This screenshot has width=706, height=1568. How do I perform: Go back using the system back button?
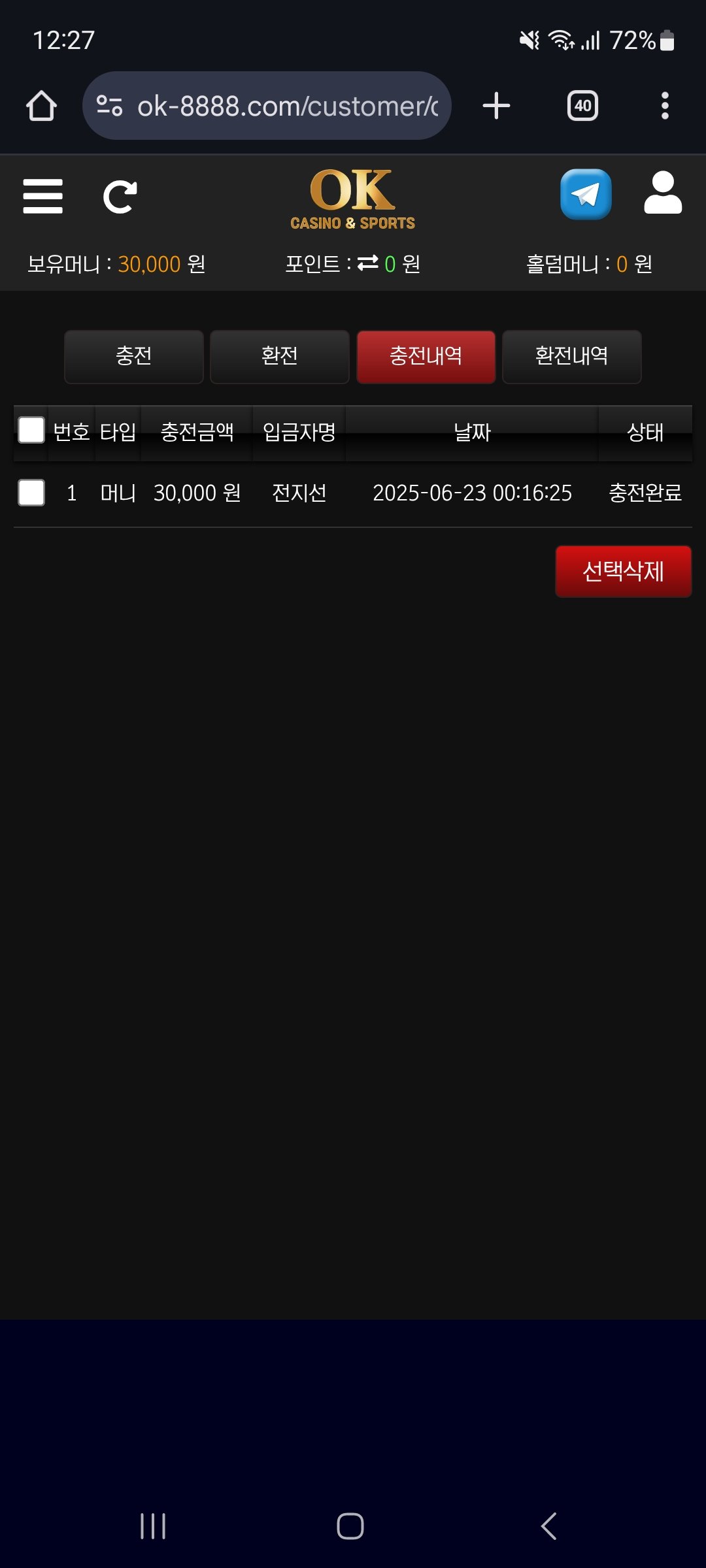549,1526
